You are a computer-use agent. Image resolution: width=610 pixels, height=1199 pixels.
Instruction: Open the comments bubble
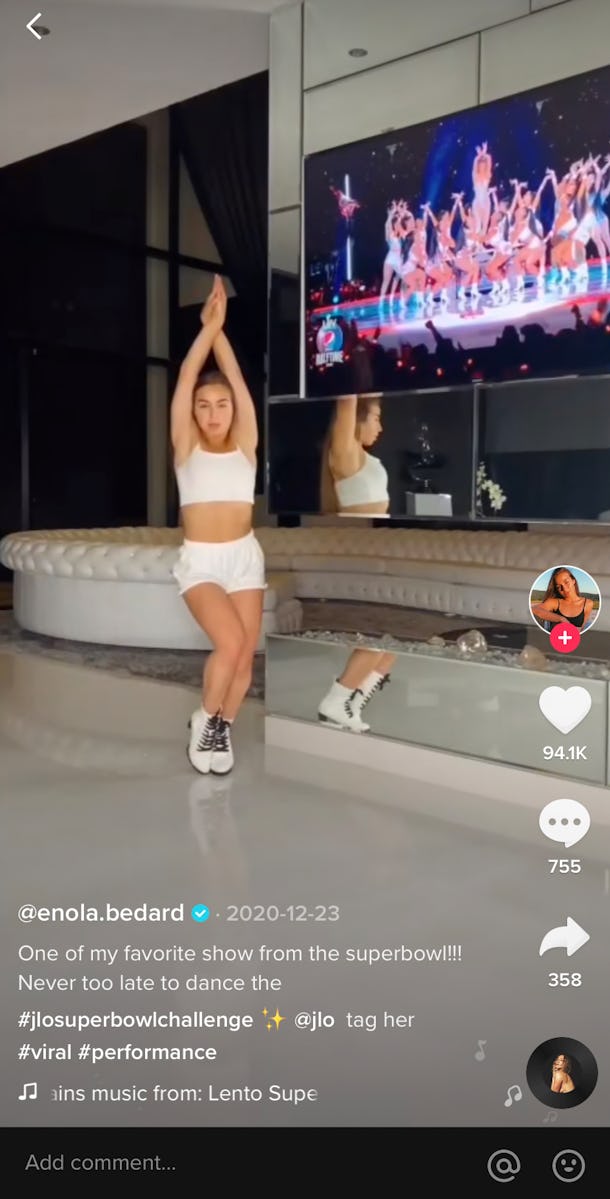565,824
